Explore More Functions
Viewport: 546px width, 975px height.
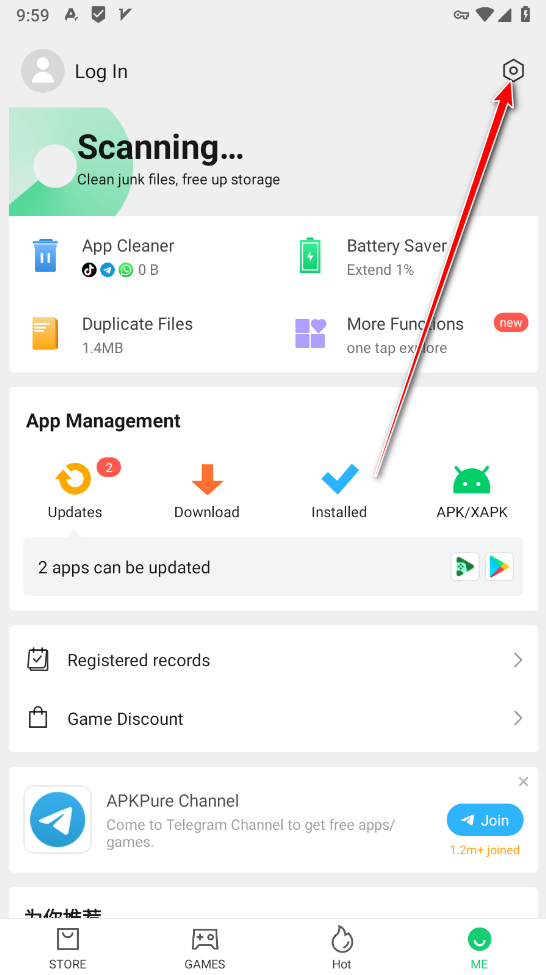405,335
